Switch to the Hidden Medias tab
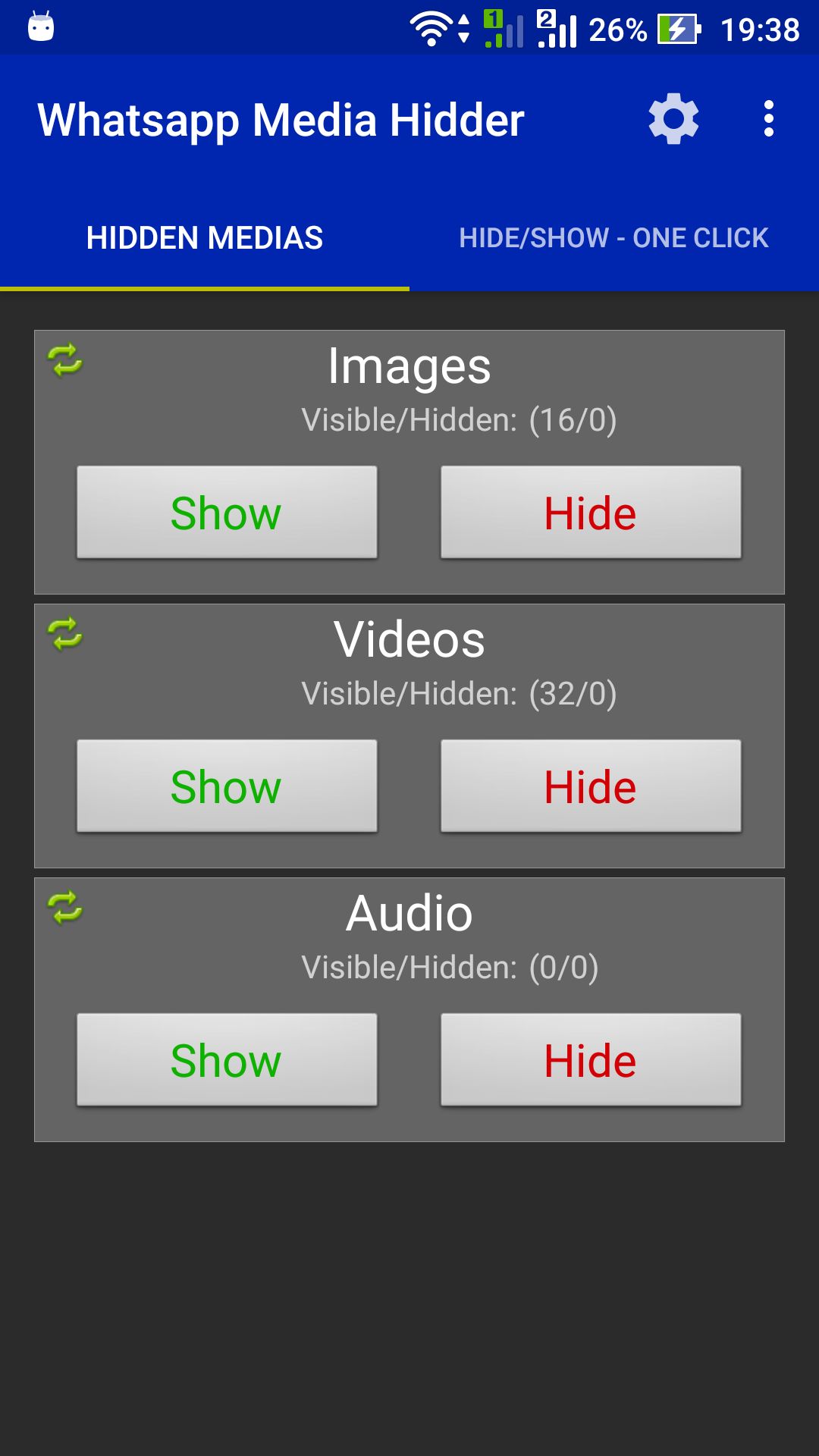The image size is (819, 1456). pos(205,238)
